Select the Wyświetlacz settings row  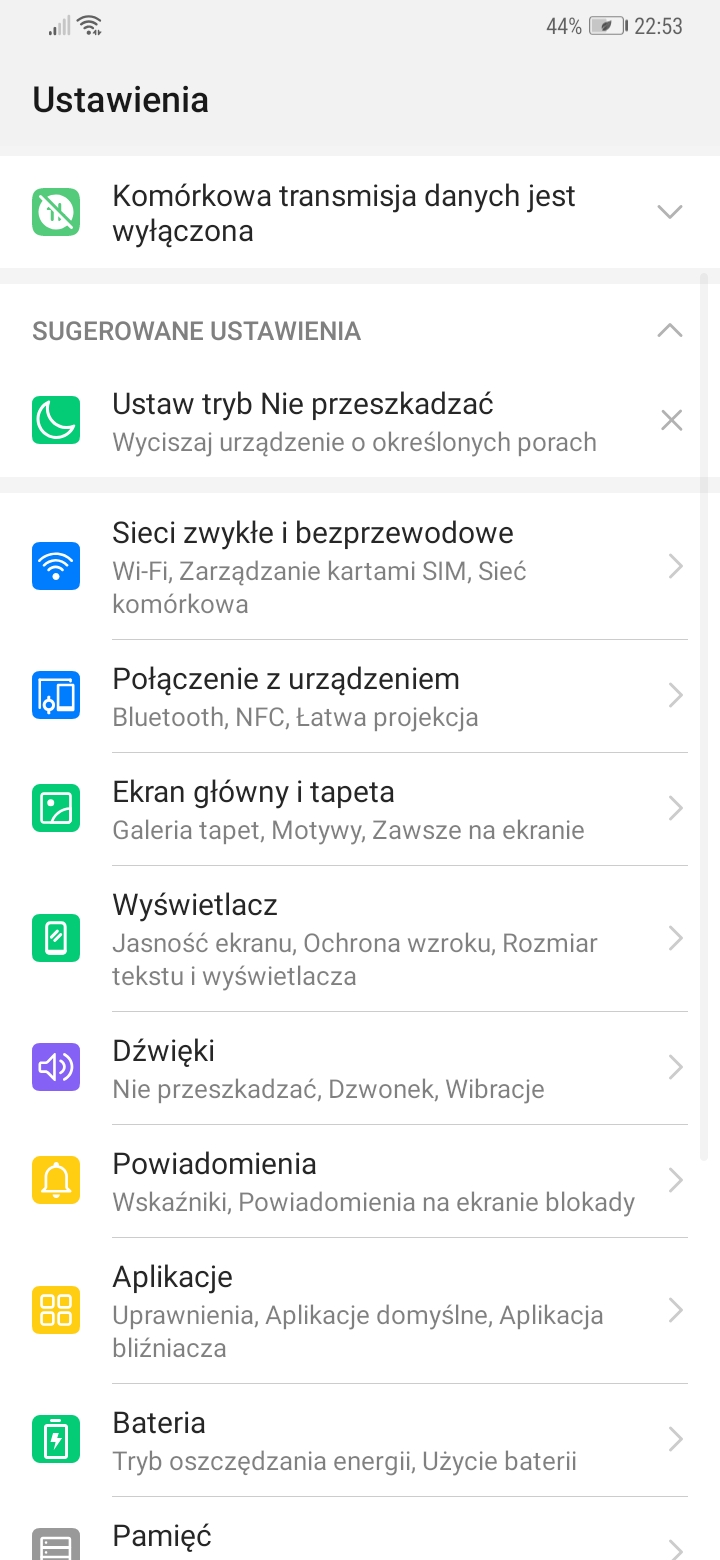(360, 938)
